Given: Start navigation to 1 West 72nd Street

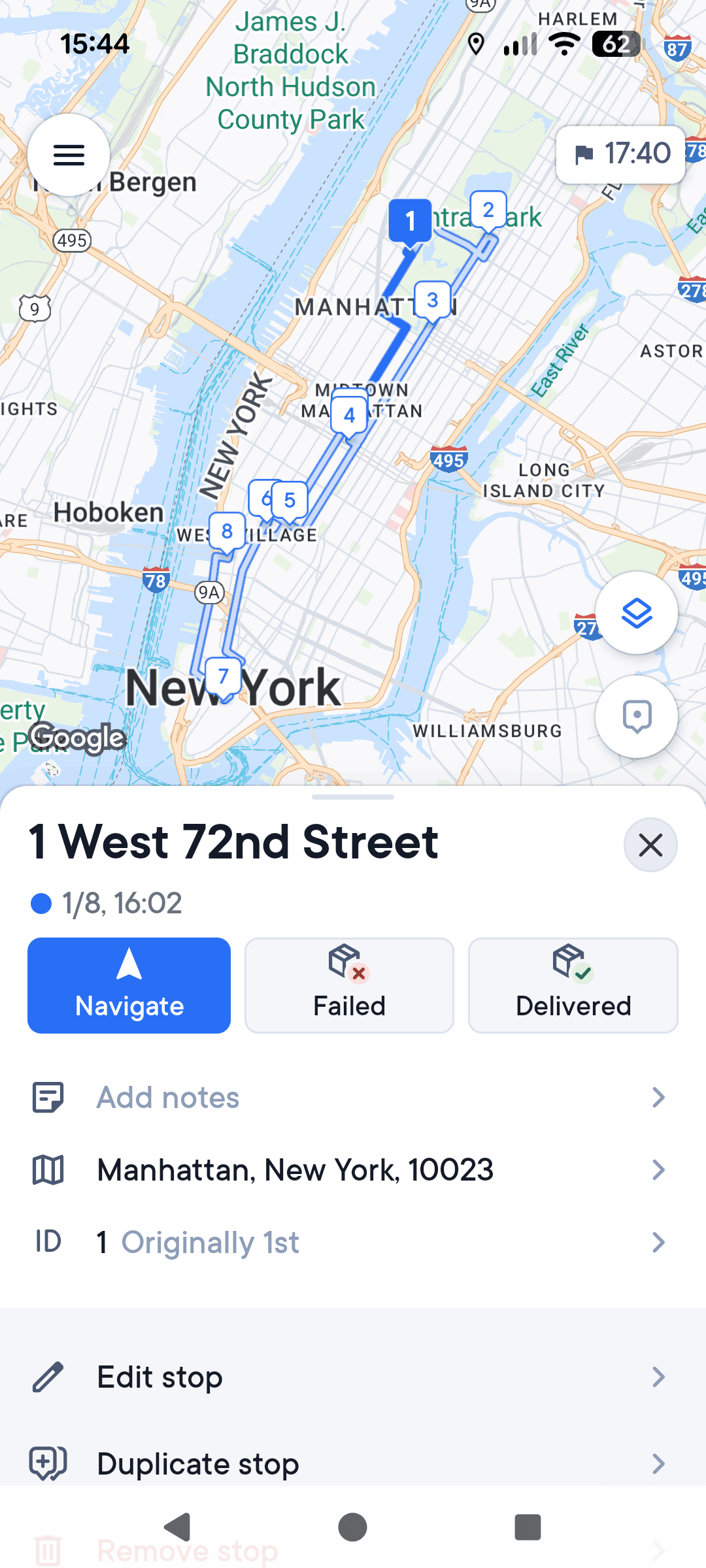Looking at the screenshot, I should pyautogui.click(x=129, y=985).
